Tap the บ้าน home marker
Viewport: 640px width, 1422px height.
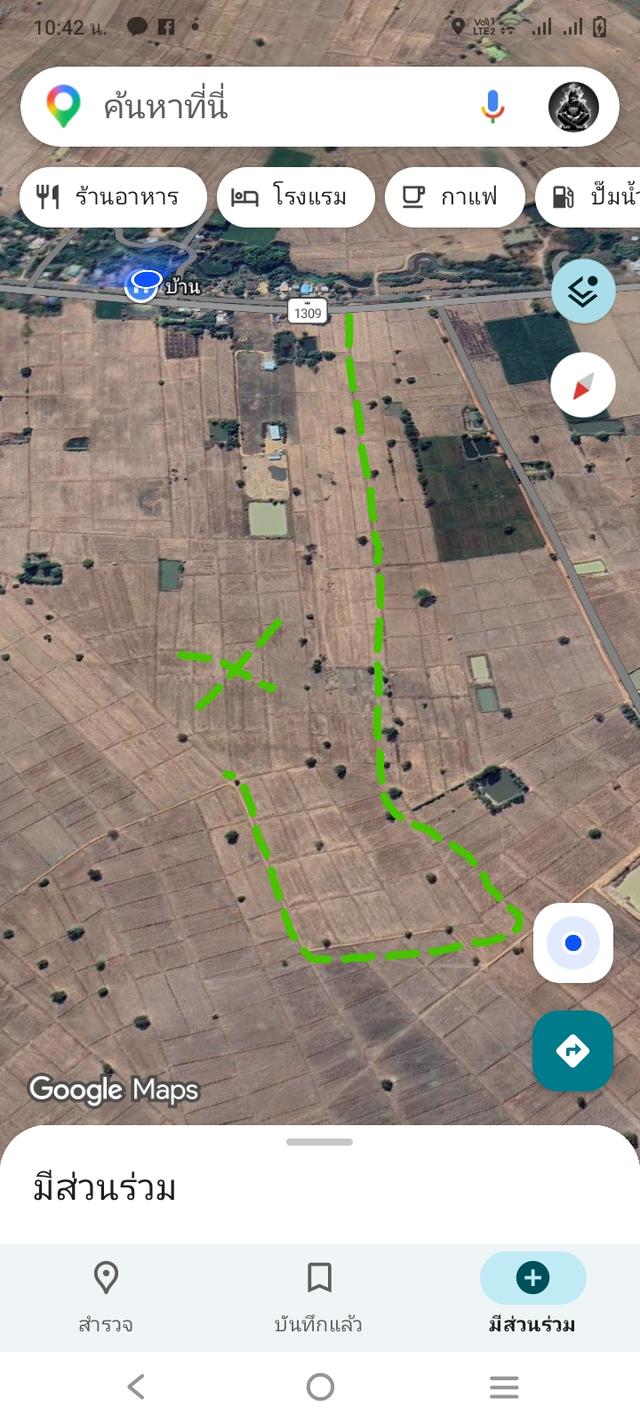coord(143,285)
